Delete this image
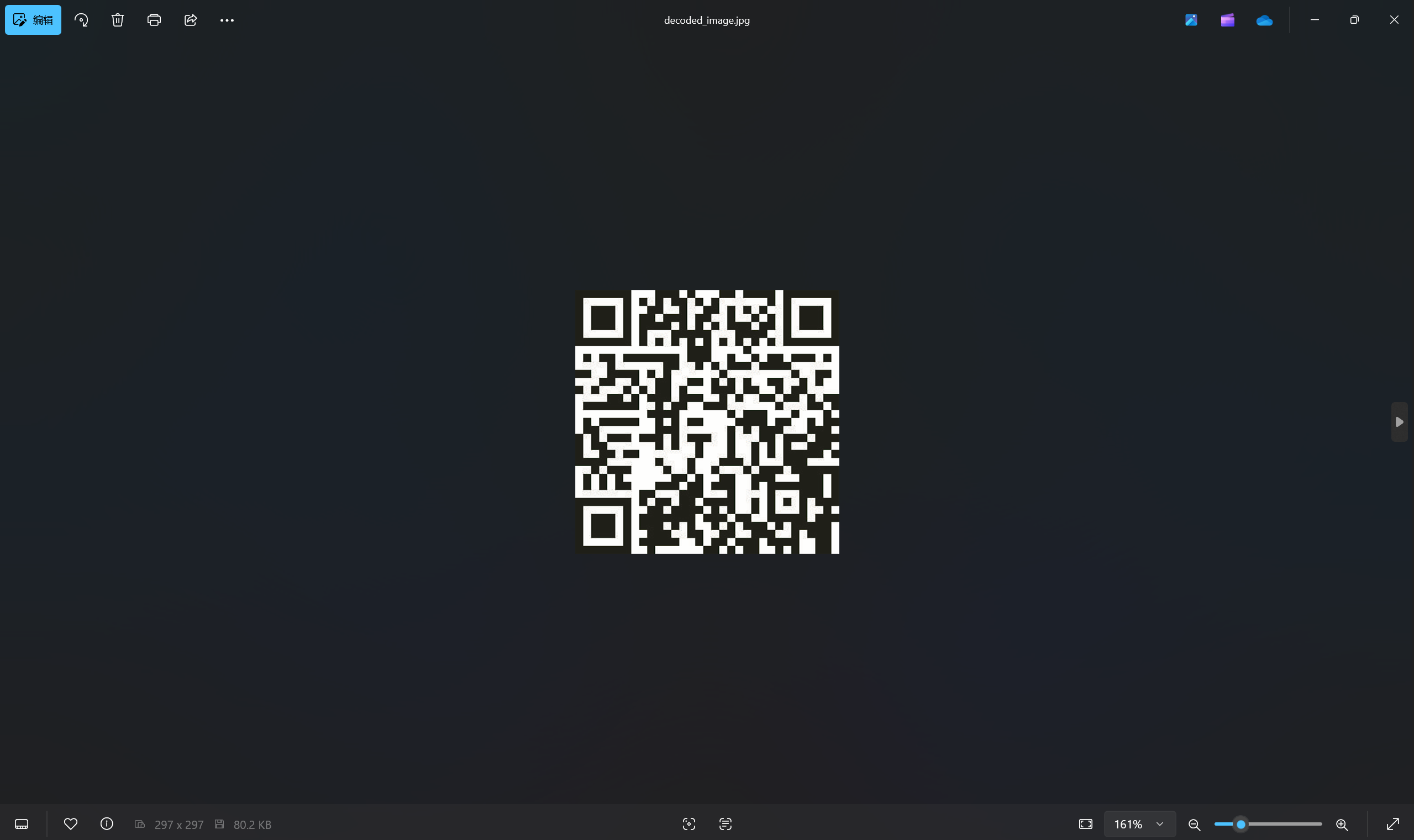 point(117,20)
